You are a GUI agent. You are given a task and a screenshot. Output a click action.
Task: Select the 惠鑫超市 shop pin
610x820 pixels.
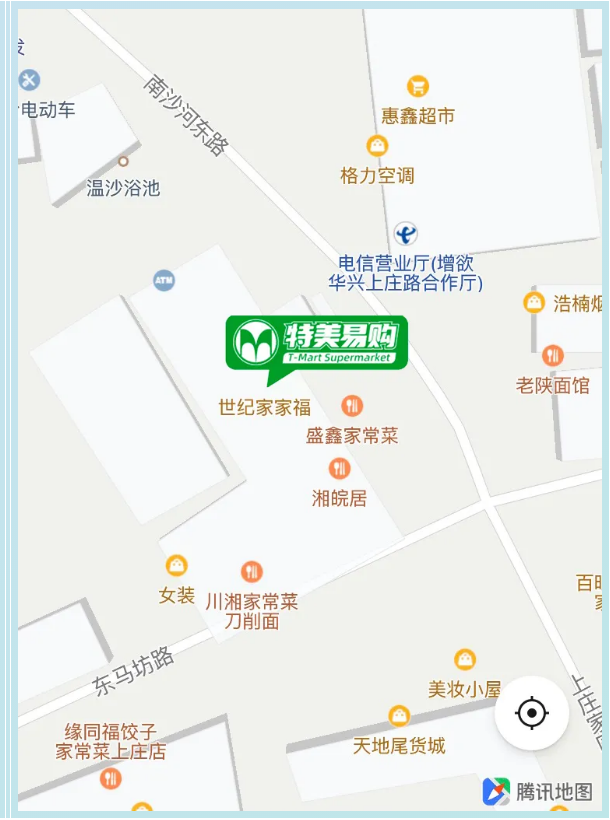(418, 87)
